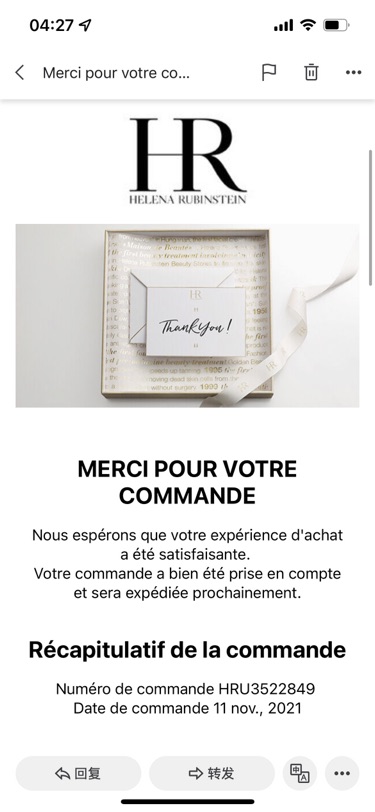This screenshot has height=812, width=375.
Task: Translate the email content
Action: point(300,773)
